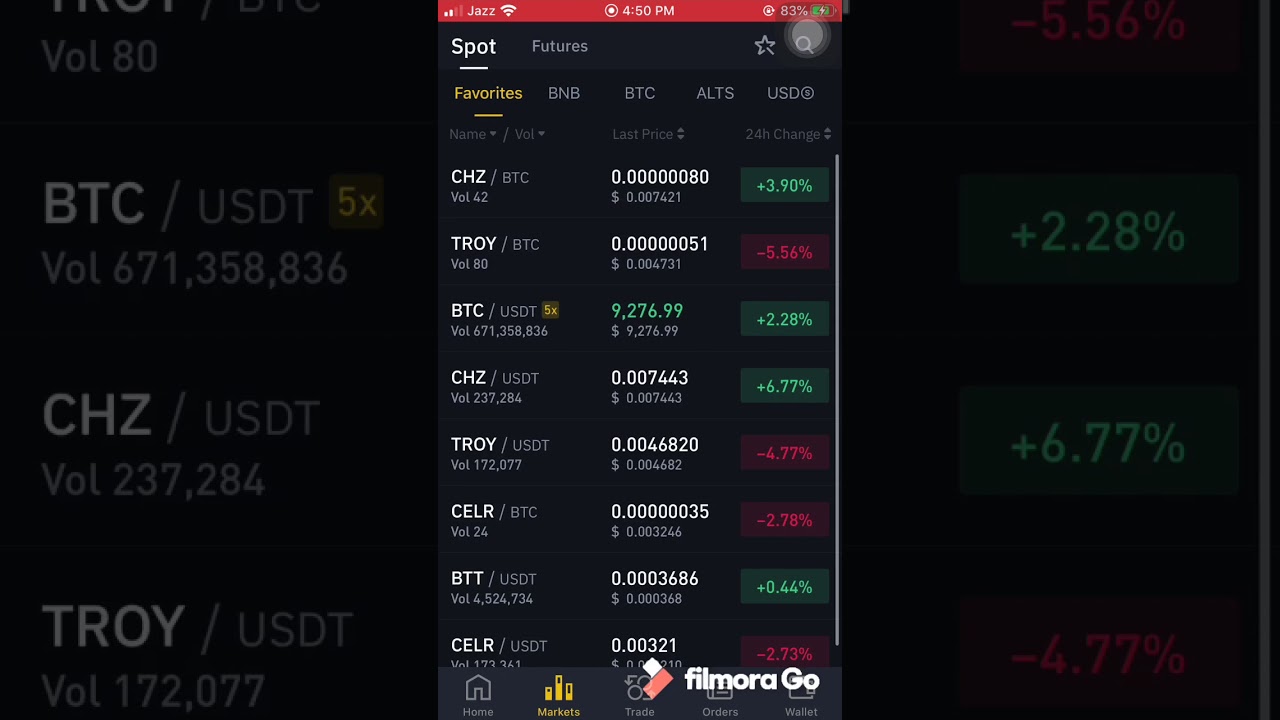Switch to the BTC market tab

(639, 93)
